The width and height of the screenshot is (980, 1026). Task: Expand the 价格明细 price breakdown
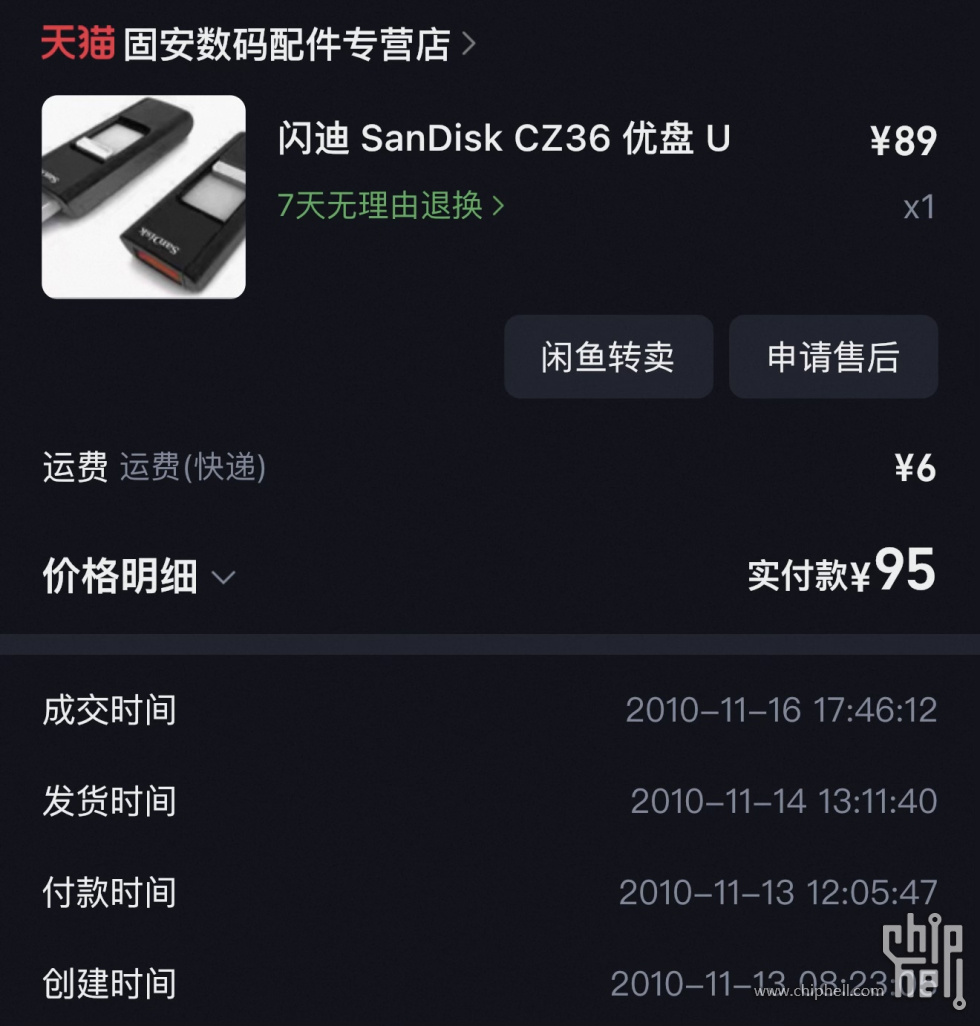(x=139, y=577)
